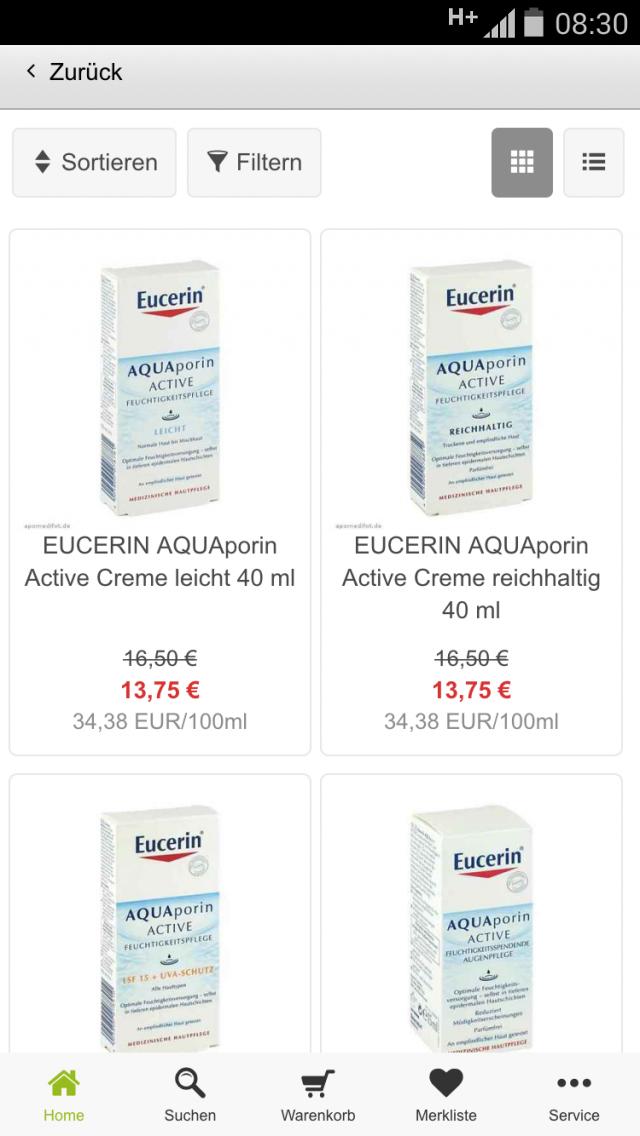Viewport: 640px width, 1136px height.
Task: Open the Service tab
Action: (x=574, y=1094)
